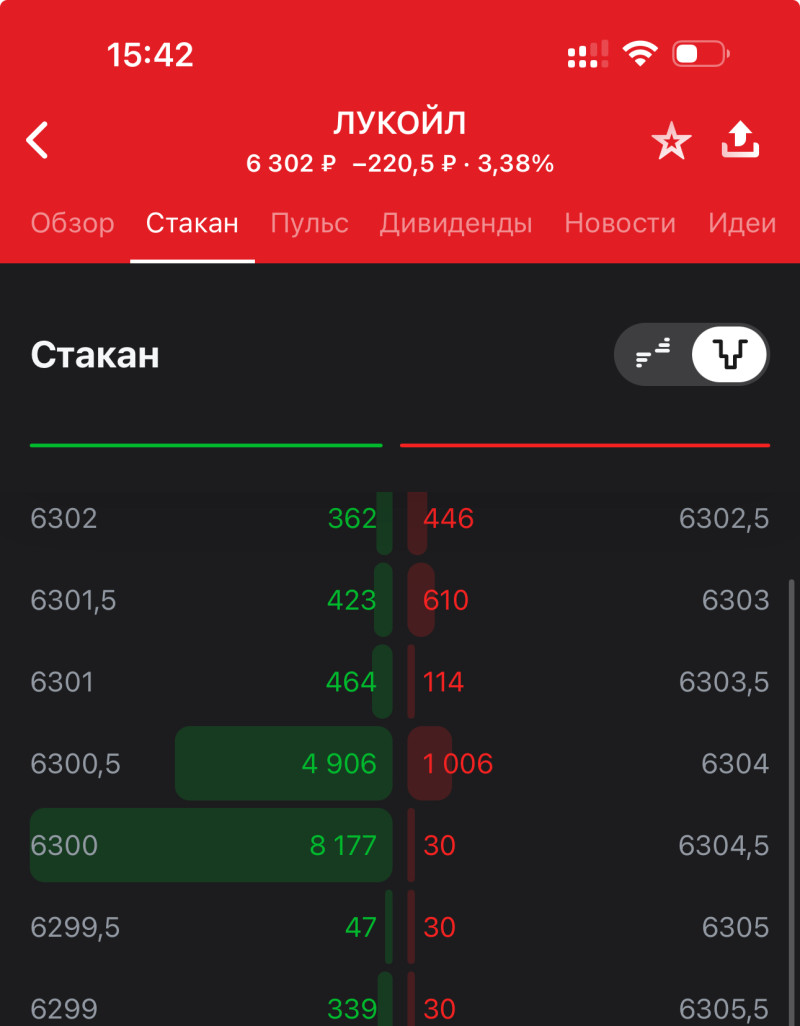The width and height of the screenshot is (800, 1026).
Task: Show the Дивиденды tab
Action: tap(456, 223)
